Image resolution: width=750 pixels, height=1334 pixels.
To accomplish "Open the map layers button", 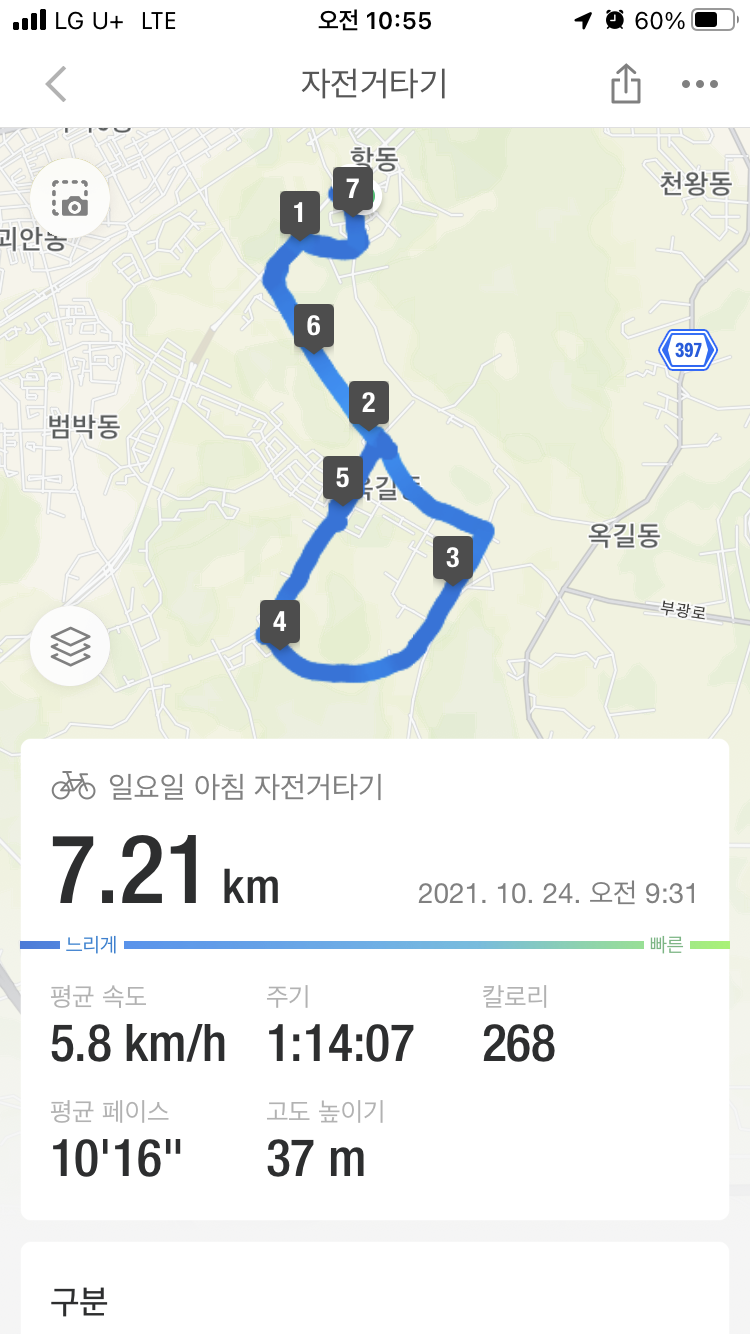I will [70, 646].
